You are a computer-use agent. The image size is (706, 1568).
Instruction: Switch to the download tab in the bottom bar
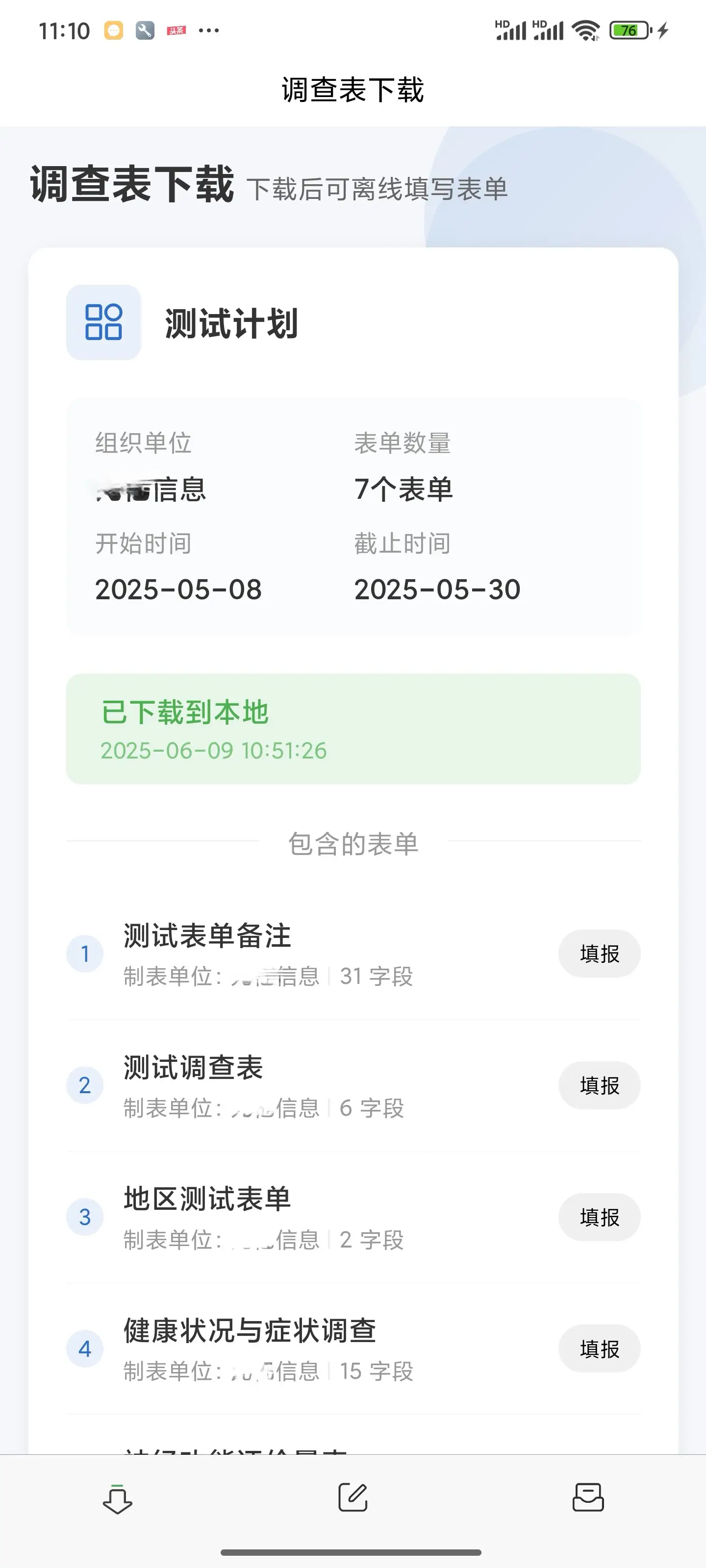click(118, 1498)
